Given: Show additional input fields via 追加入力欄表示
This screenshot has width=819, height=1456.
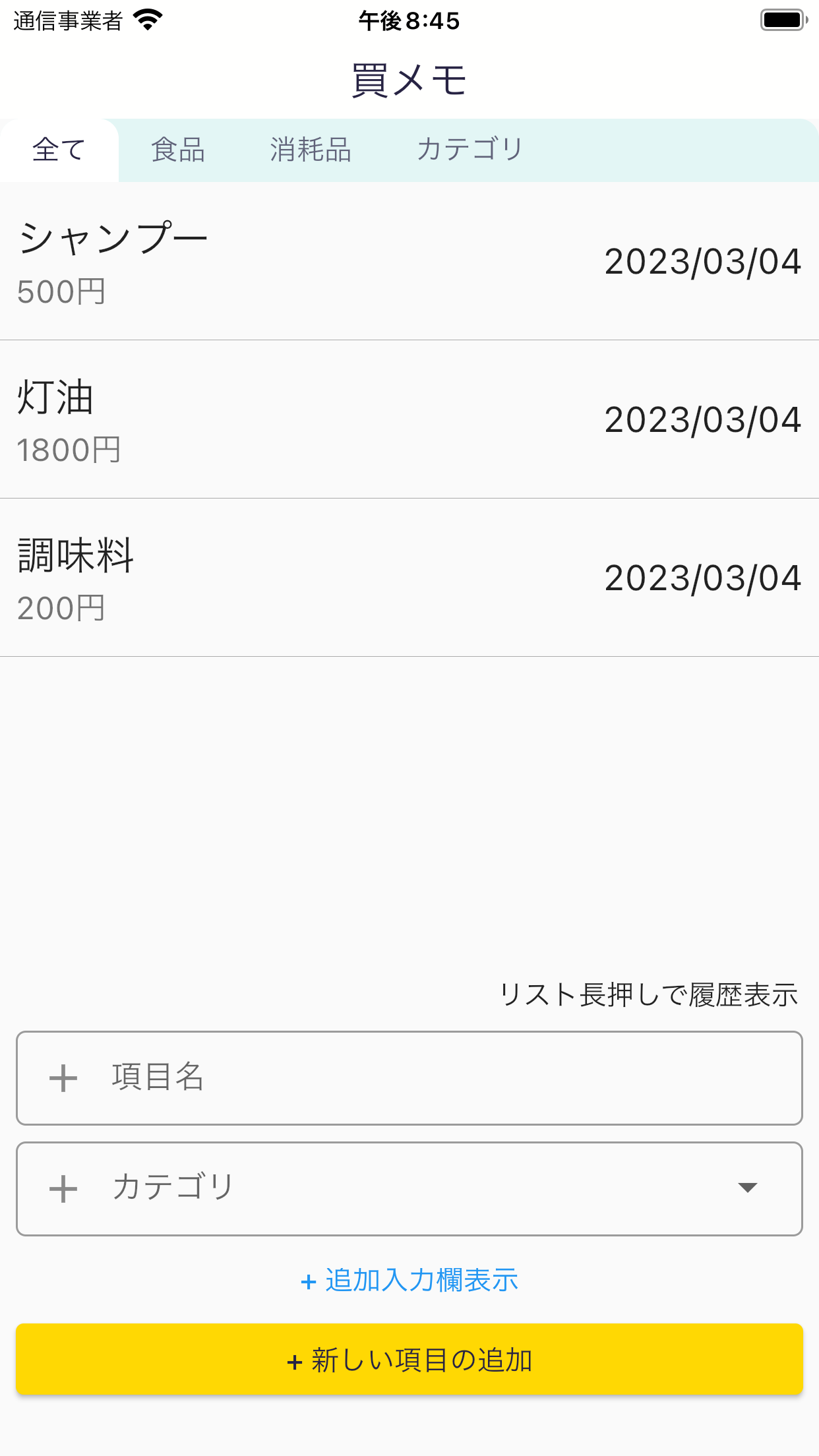Looking at the screenshot, I should [409, 1279].
